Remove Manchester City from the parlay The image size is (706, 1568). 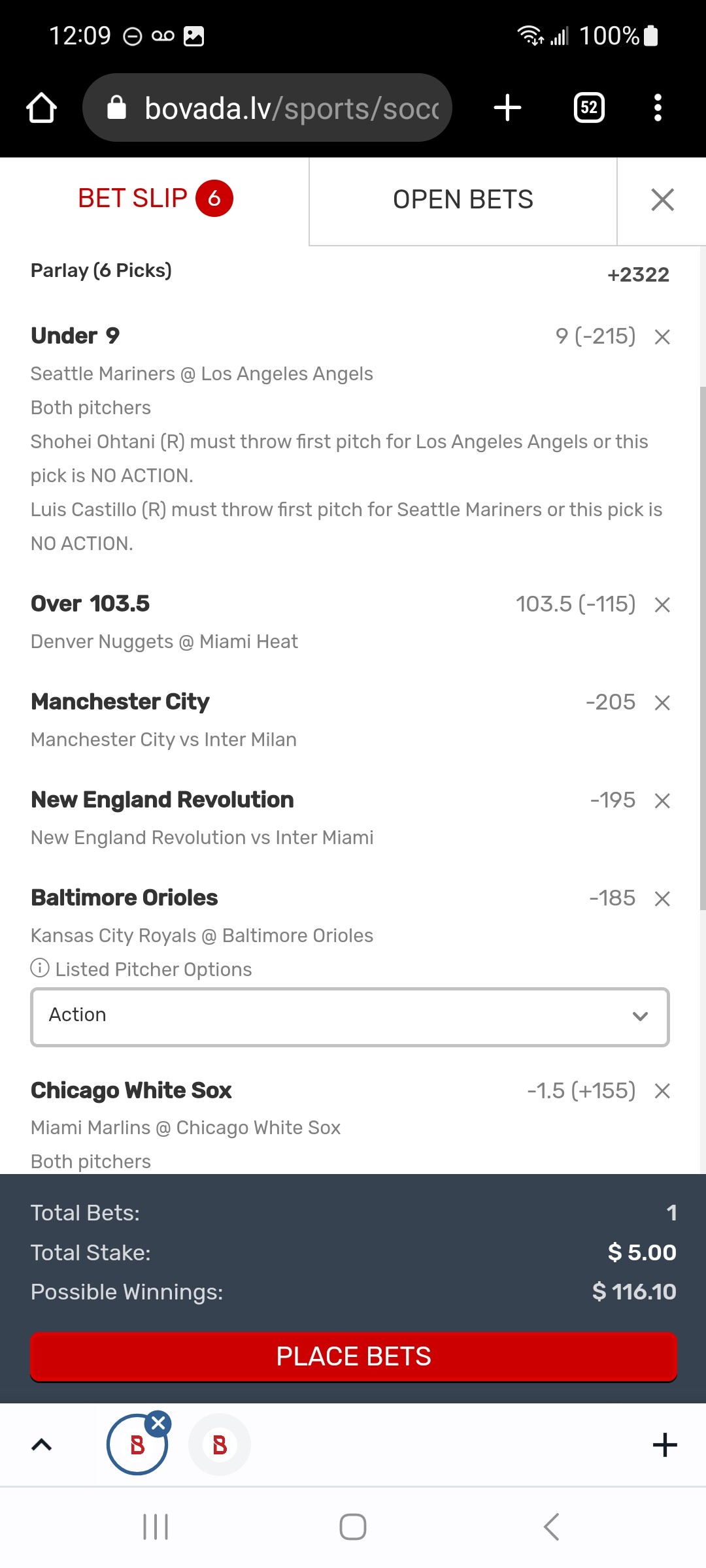662,703
